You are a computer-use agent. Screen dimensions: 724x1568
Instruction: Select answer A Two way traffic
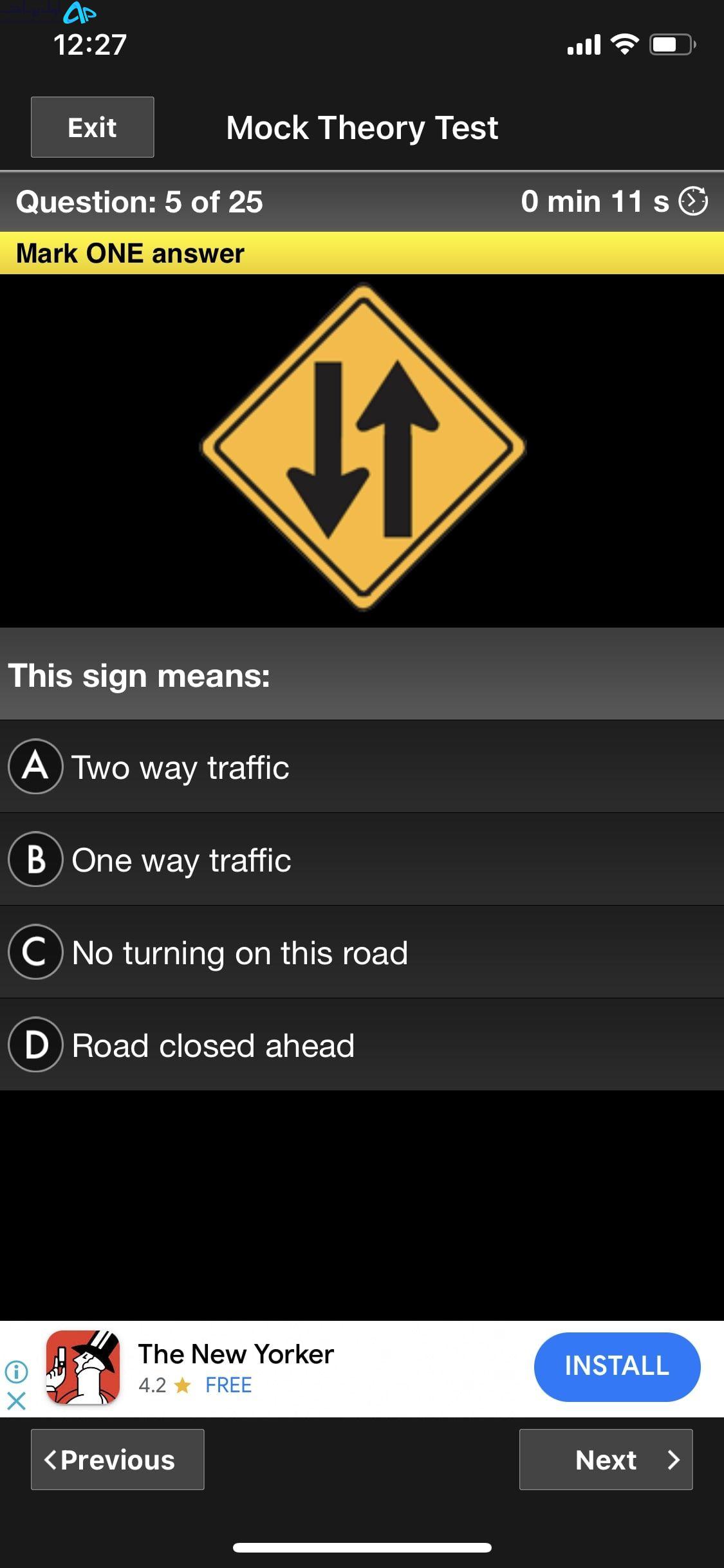tap(362, 767)
